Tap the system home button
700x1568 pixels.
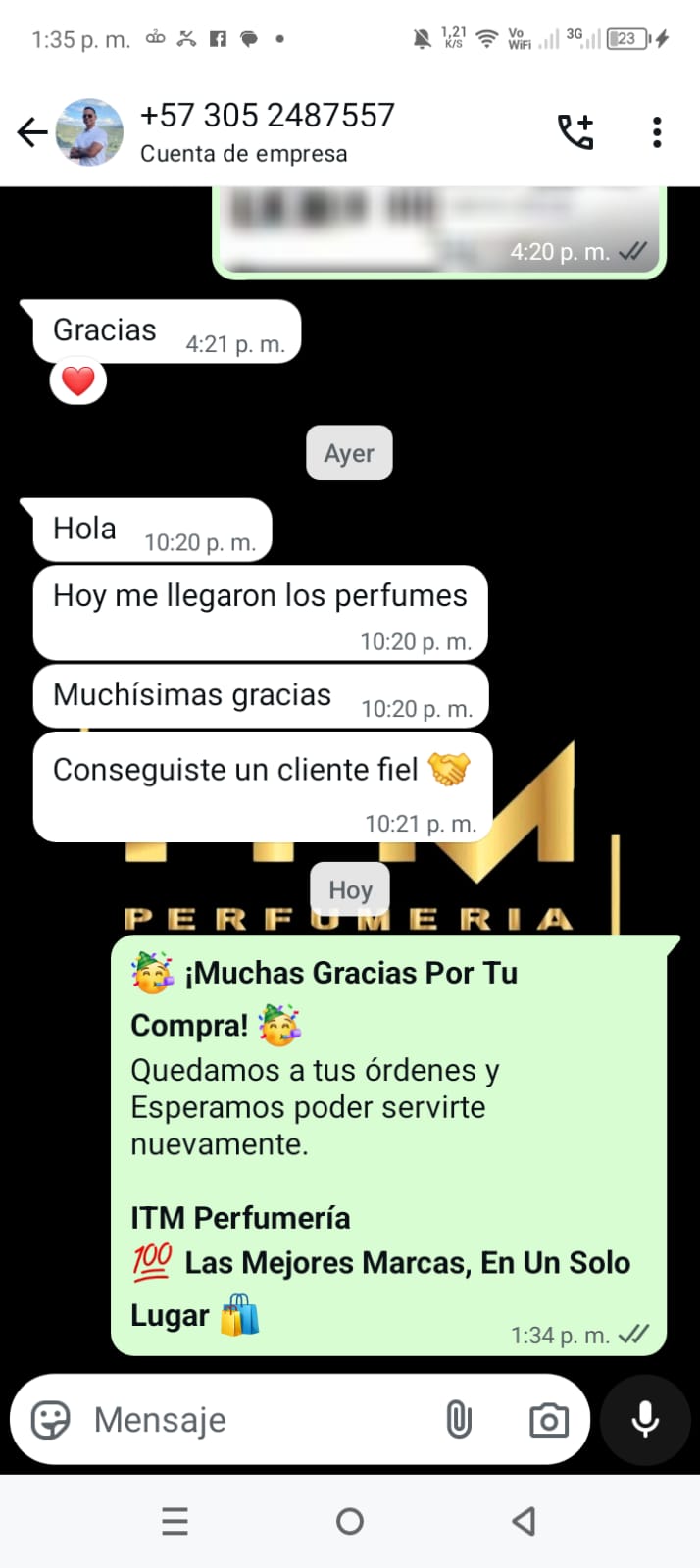[350, 1521]
